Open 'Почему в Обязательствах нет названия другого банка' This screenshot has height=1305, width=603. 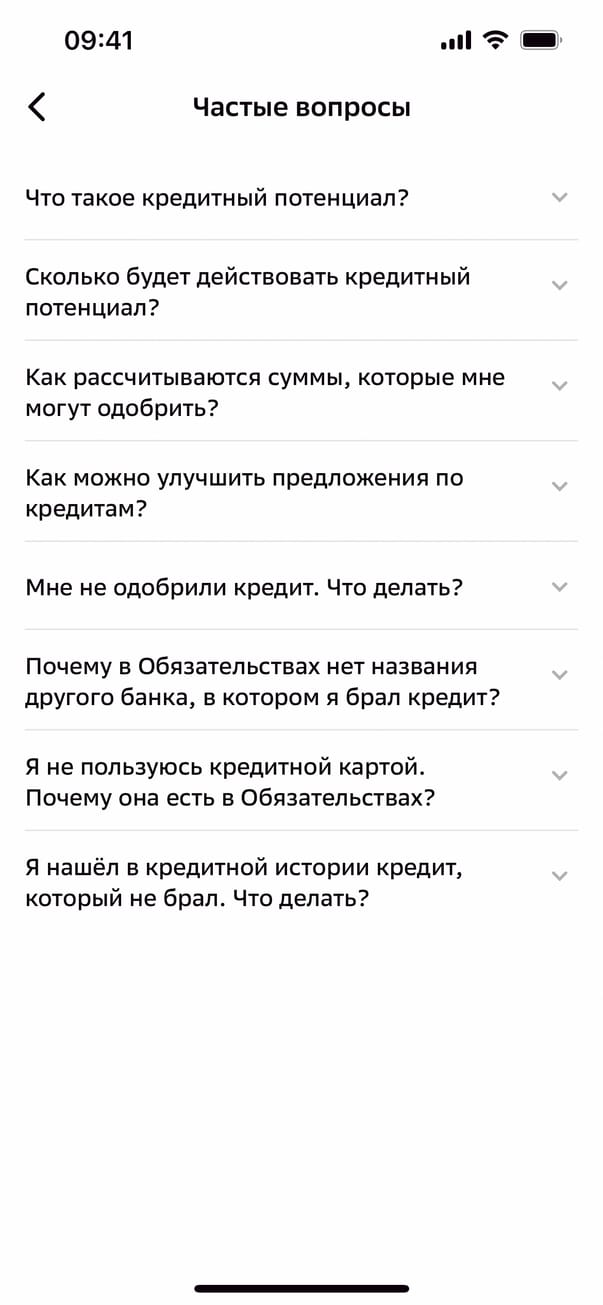point(300,681)
